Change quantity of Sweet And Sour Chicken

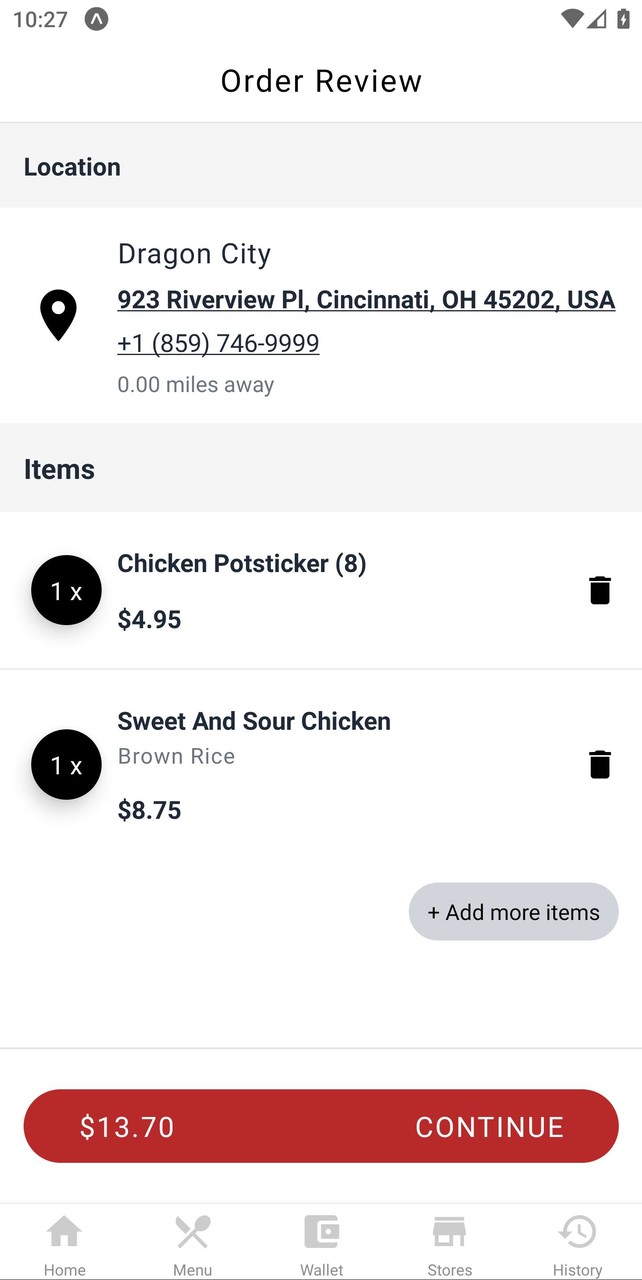(x=66, y=765)
